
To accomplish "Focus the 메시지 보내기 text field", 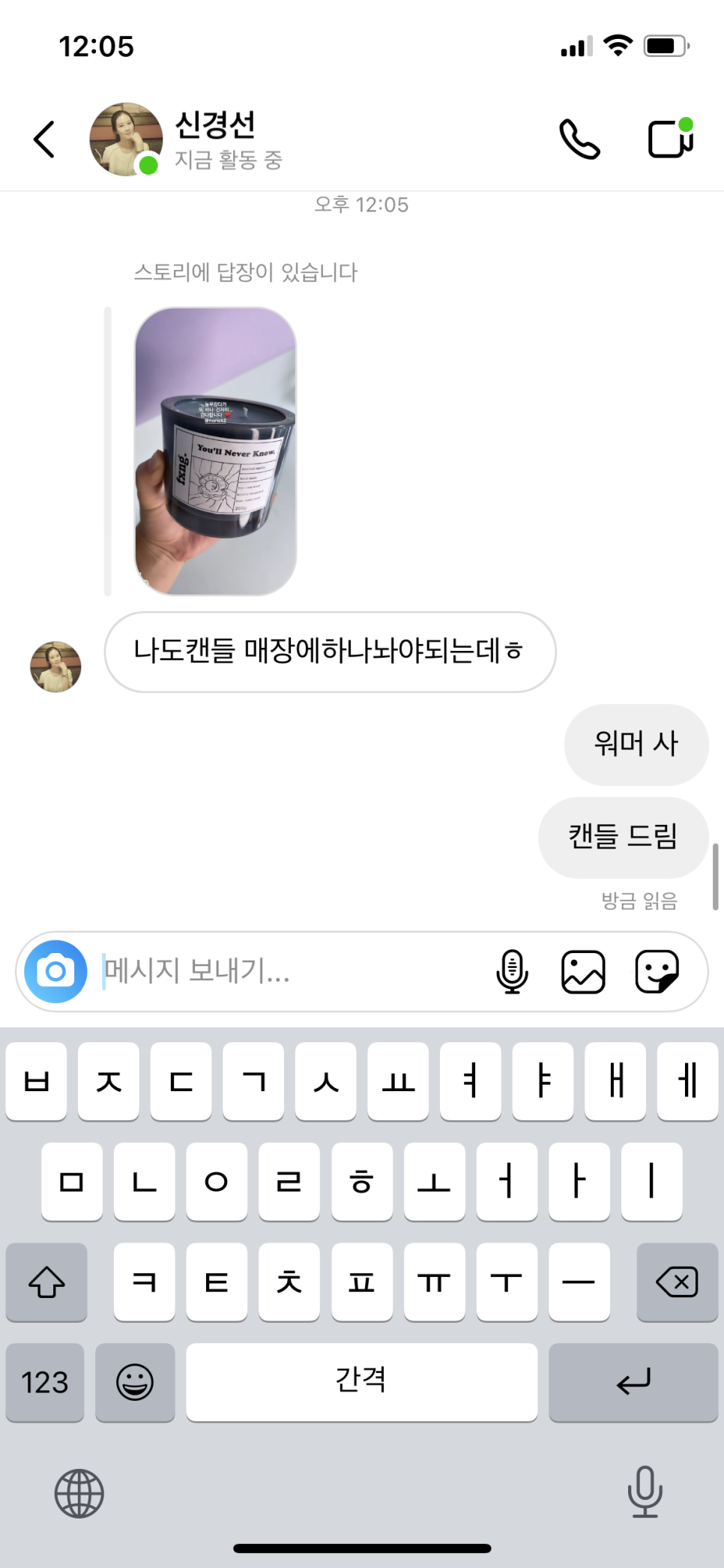I will [292, 971].
